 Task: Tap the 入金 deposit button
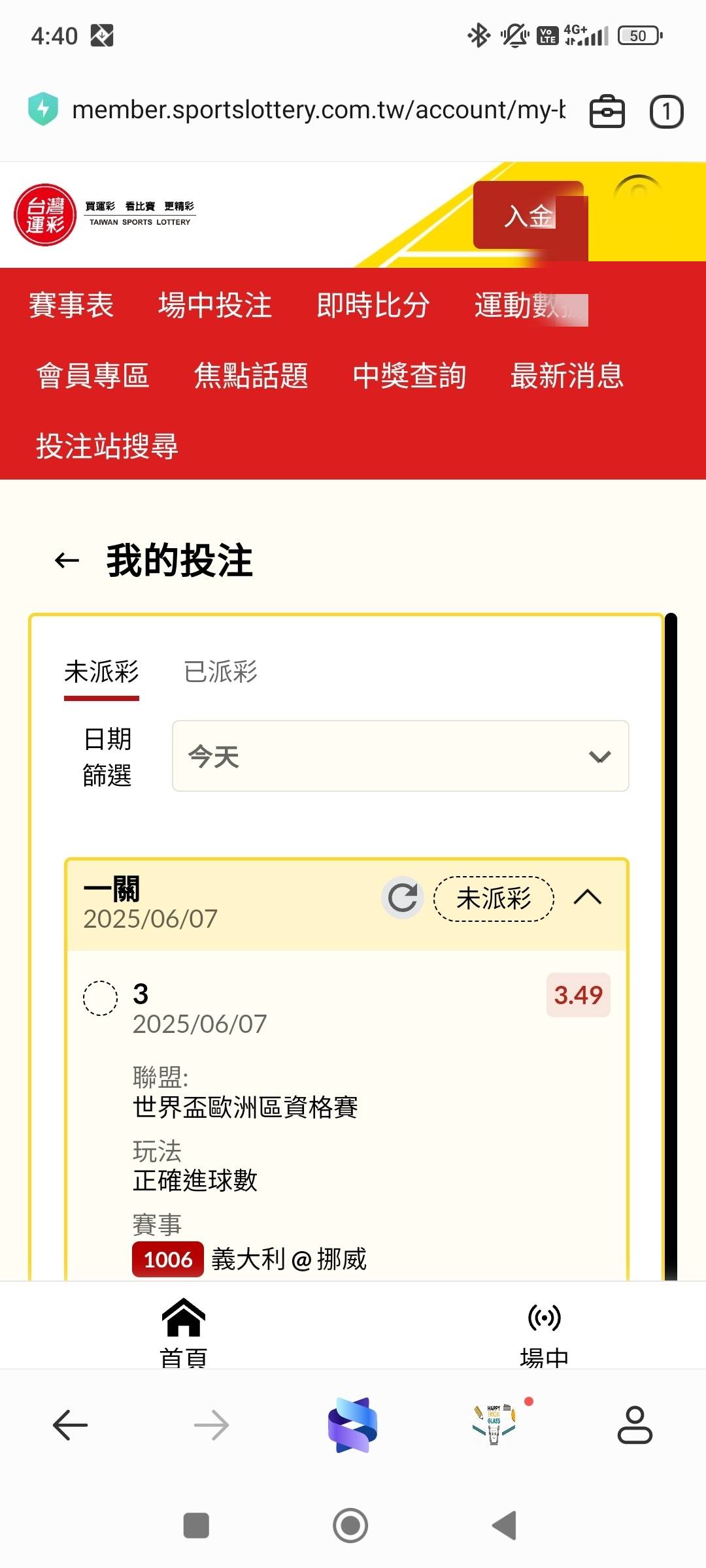point(528,216)
